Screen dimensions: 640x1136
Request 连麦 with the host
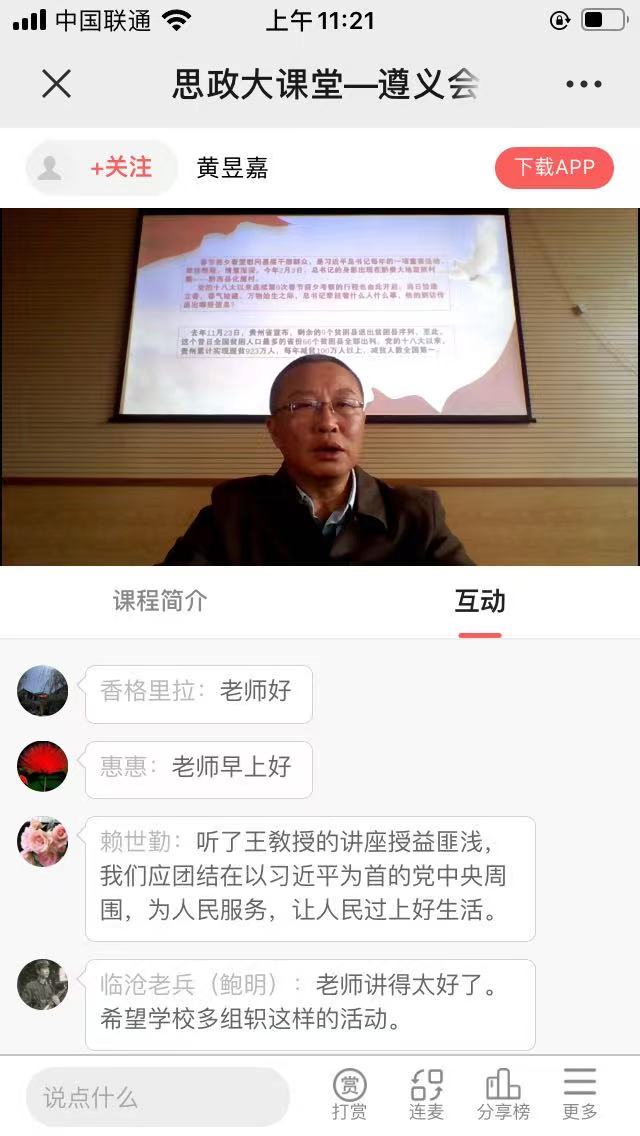tap(426, 1094)
